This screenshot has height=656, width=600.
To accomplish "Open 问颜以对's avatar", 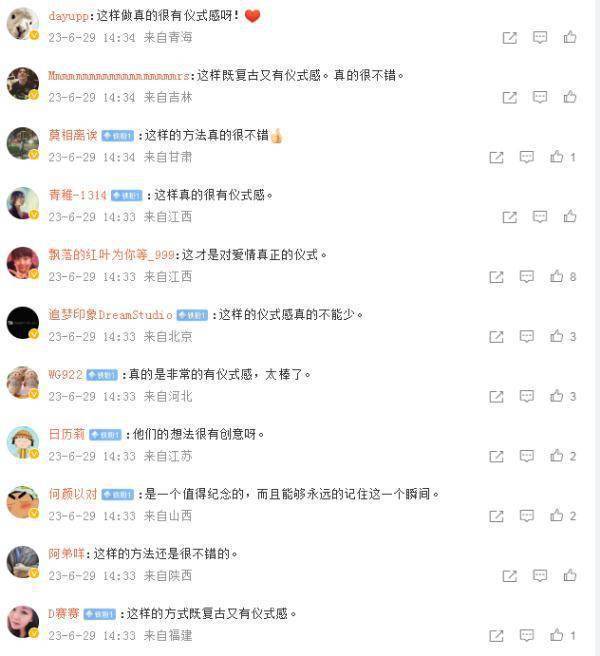I will click(22, 502).
